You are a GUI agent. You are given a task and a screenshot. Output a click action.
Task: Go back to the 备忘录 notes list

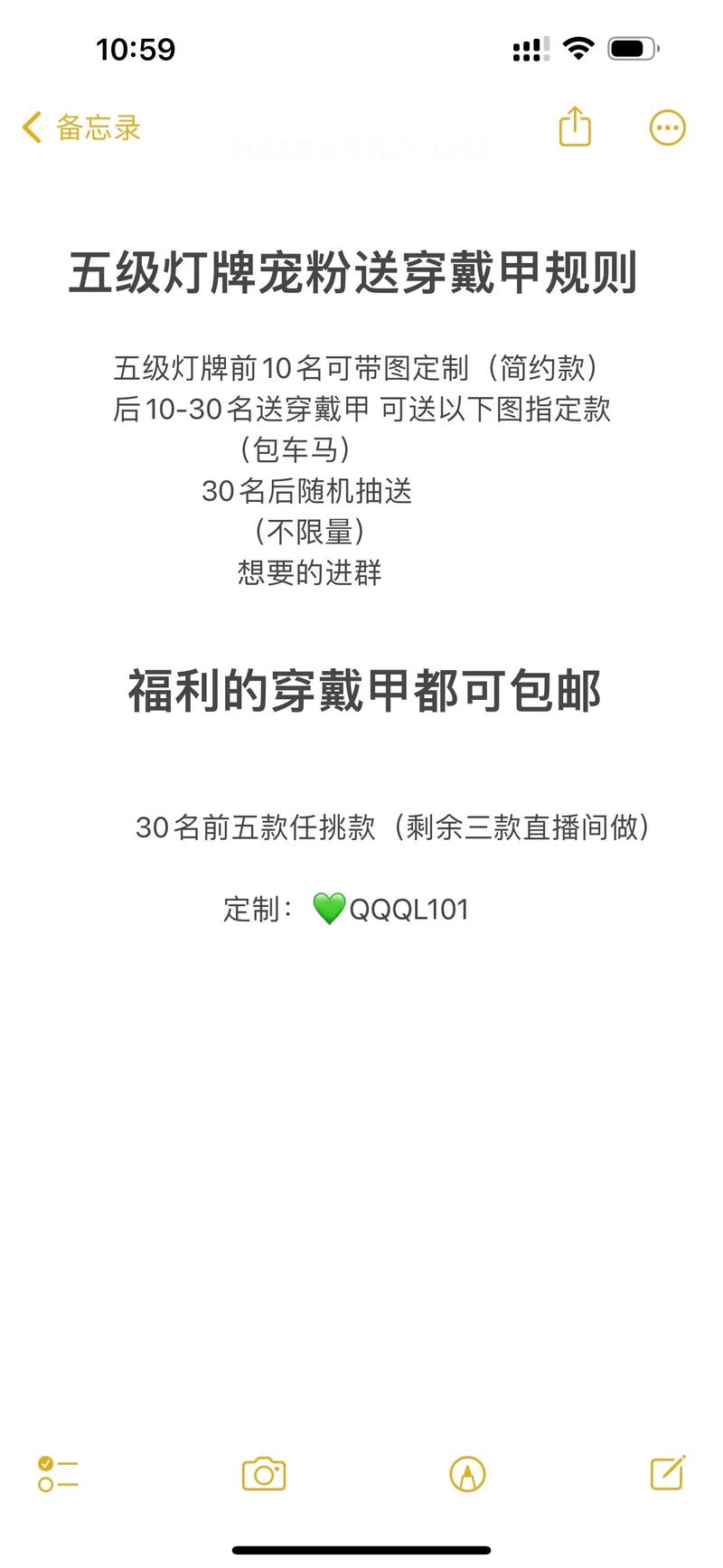tap(81, 128)
